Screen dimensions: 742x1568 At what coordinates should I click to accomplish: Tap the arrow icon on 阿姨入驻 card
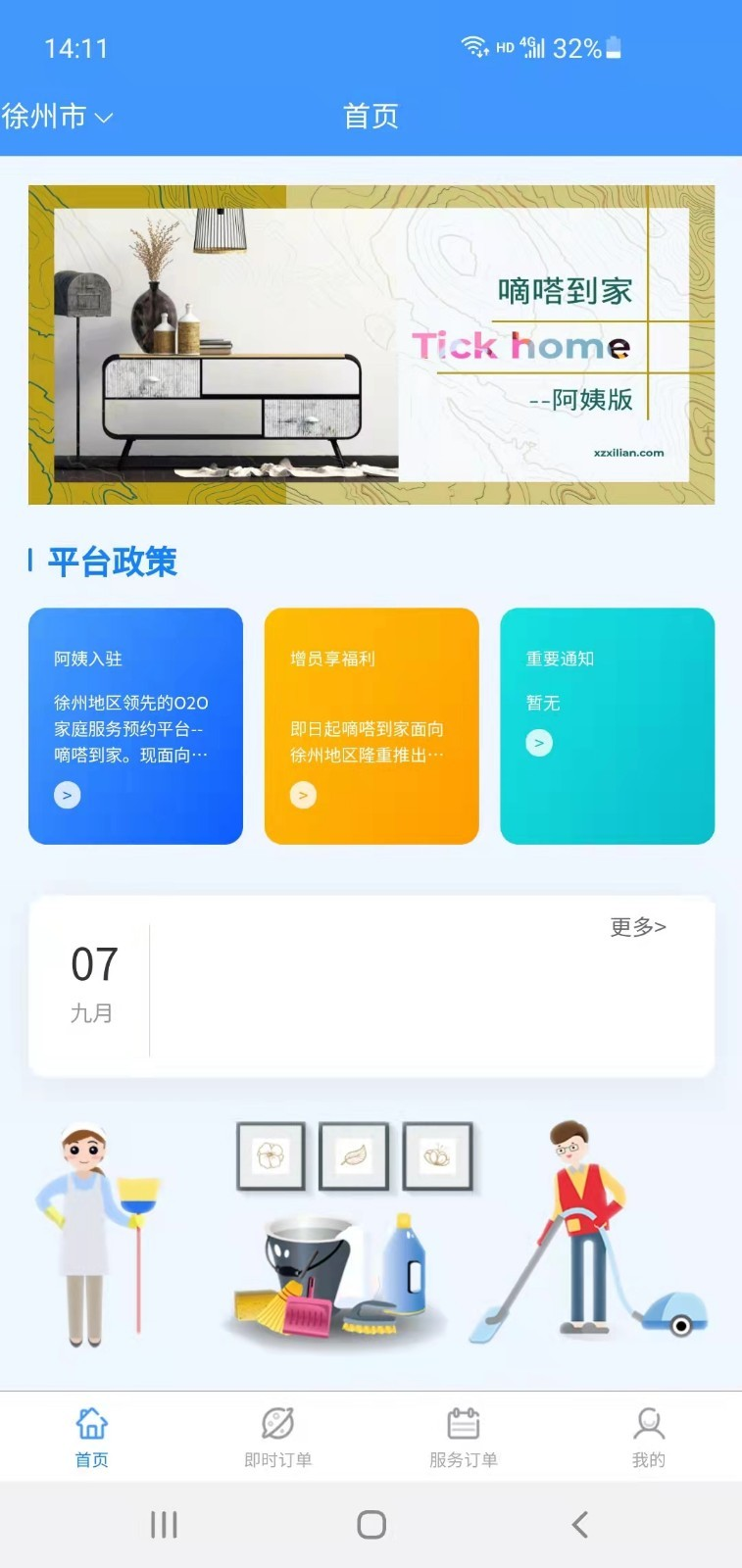pyautogui.click(x=67, y=795)
